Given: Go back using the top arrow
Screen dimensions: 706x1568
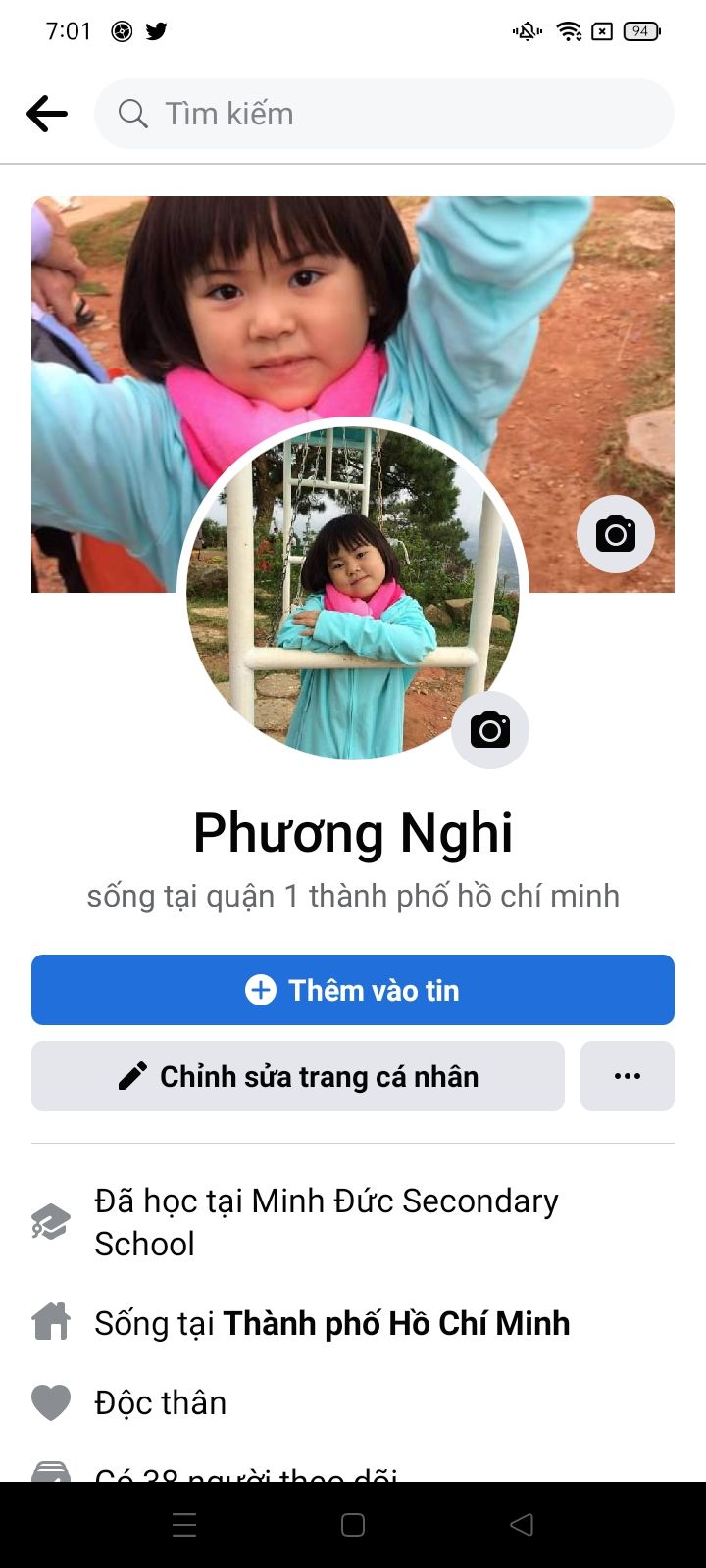Looking at the screenshot, I should tap(47, 114).
